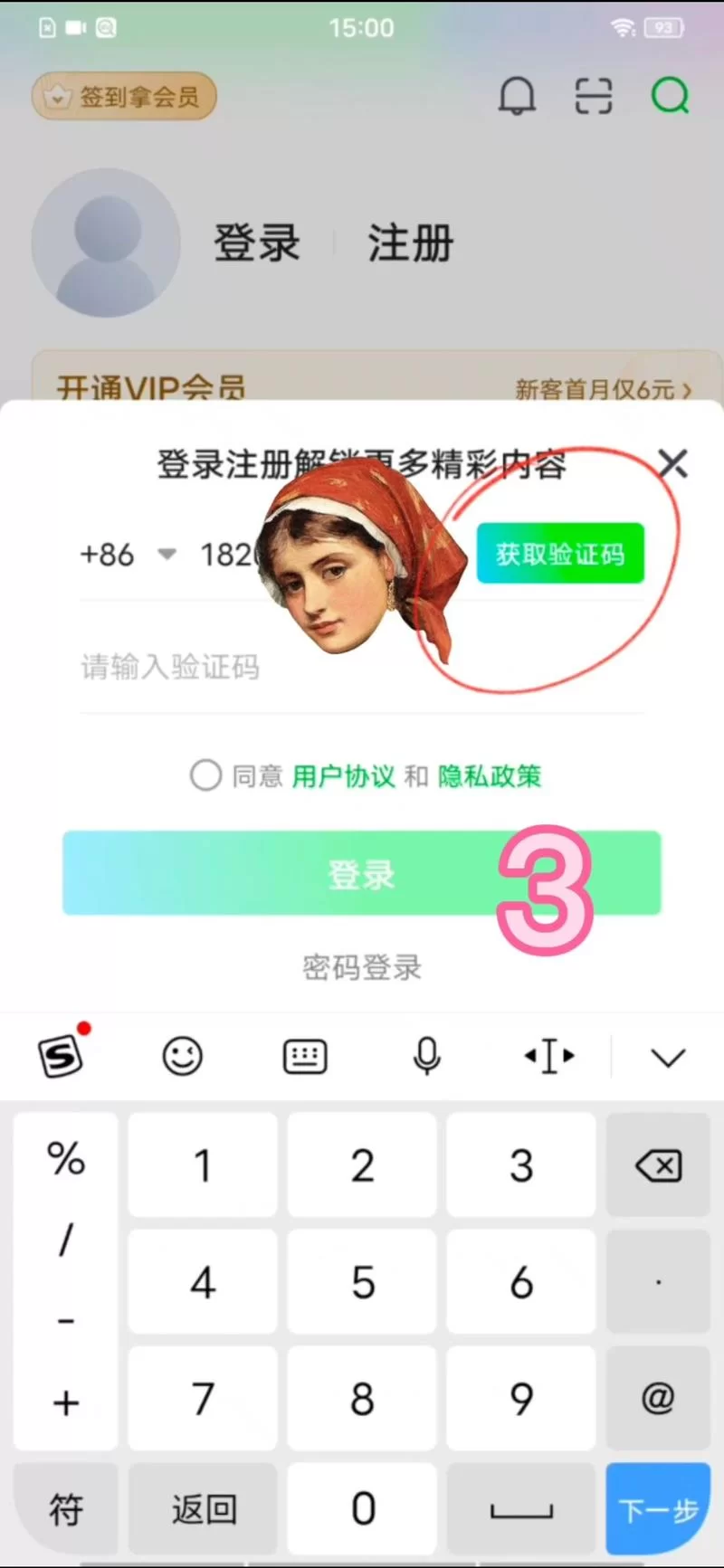Image resolution: width=724 pixels, height=1568 pixels.
Task: Expand the 开通VIP会员 new-user offer
Action: click(x=602, y=387)
